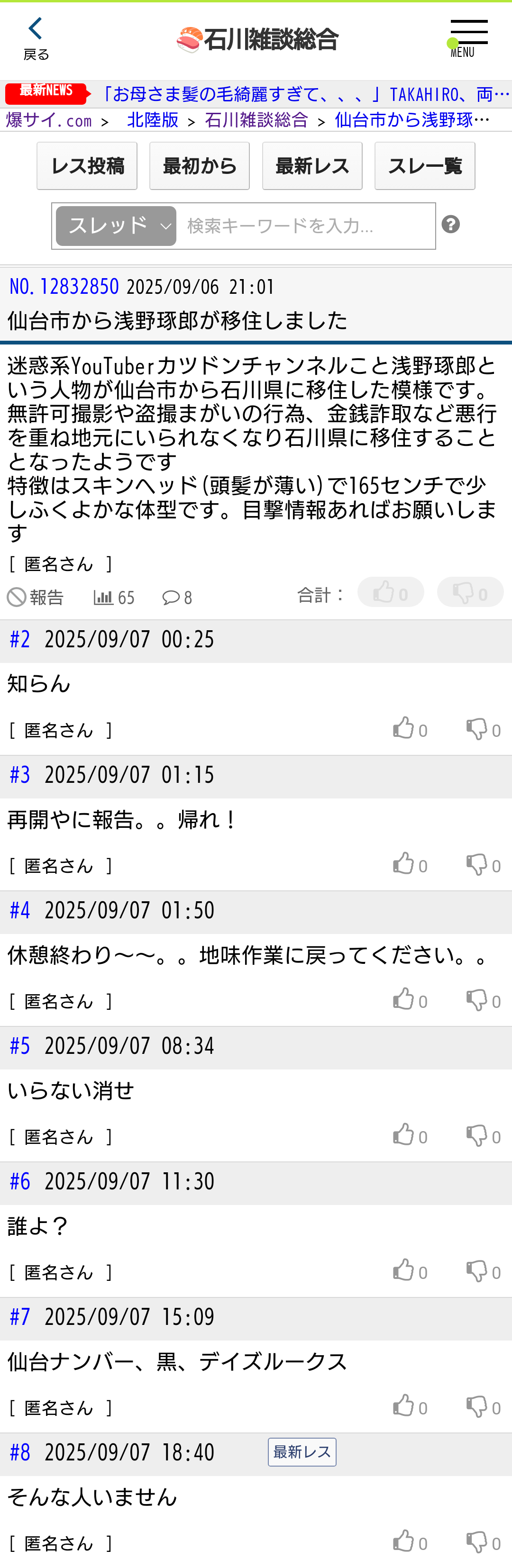The width and height of the screenshot is (512, 1568).
Task: Report the original post with 報告
Action: [x=36, y=598]
